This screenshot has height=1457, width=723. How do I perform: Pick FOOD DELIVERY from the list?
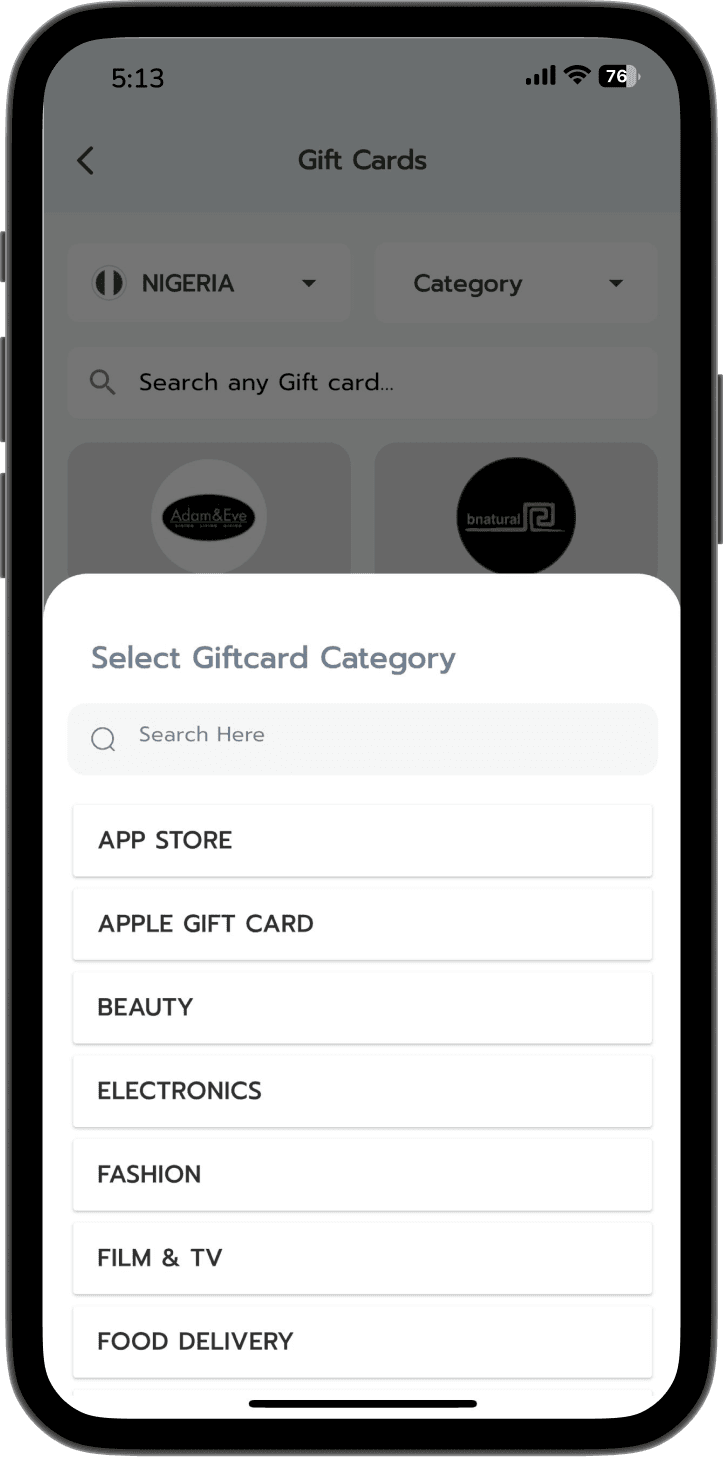(362, 1341)
